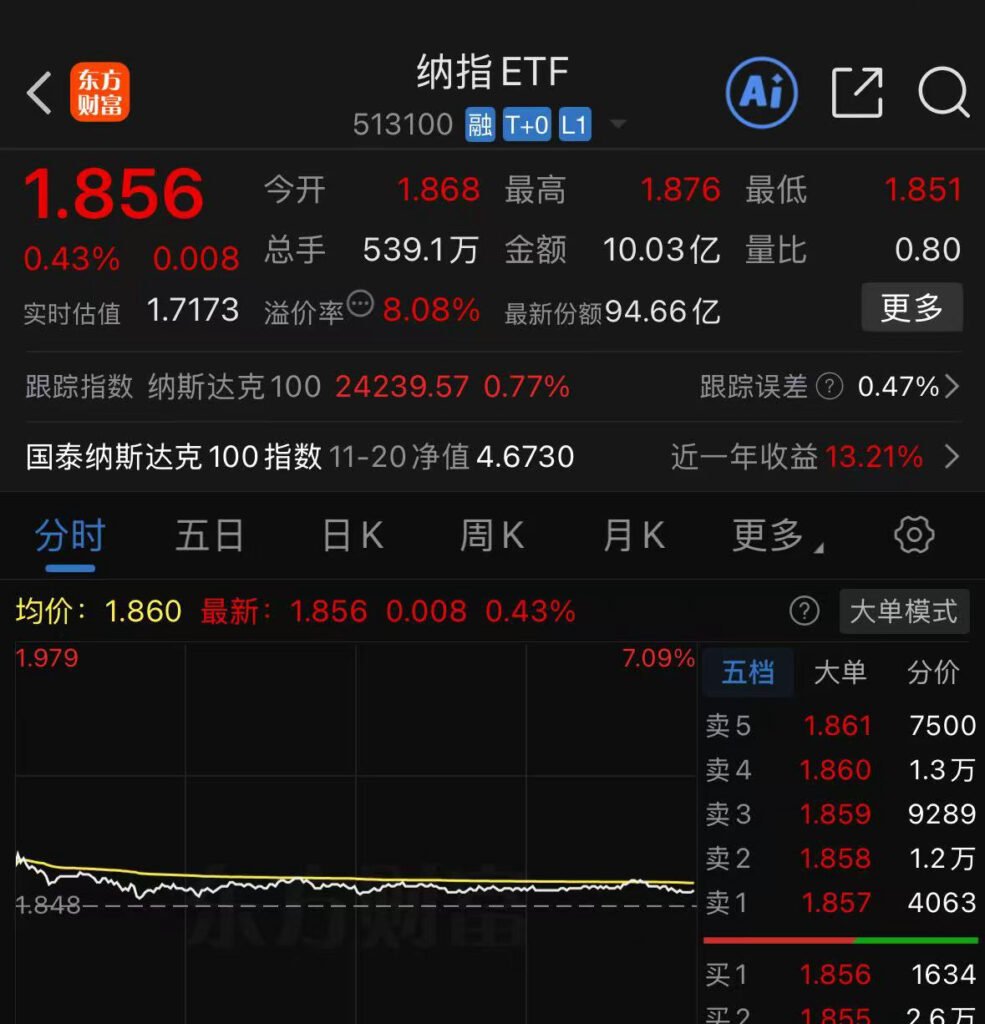The width and height of the screenshot is (985, 1024).
Task: Expand the 更多 chart periods dropdown
Action: [x=777, y=537]
